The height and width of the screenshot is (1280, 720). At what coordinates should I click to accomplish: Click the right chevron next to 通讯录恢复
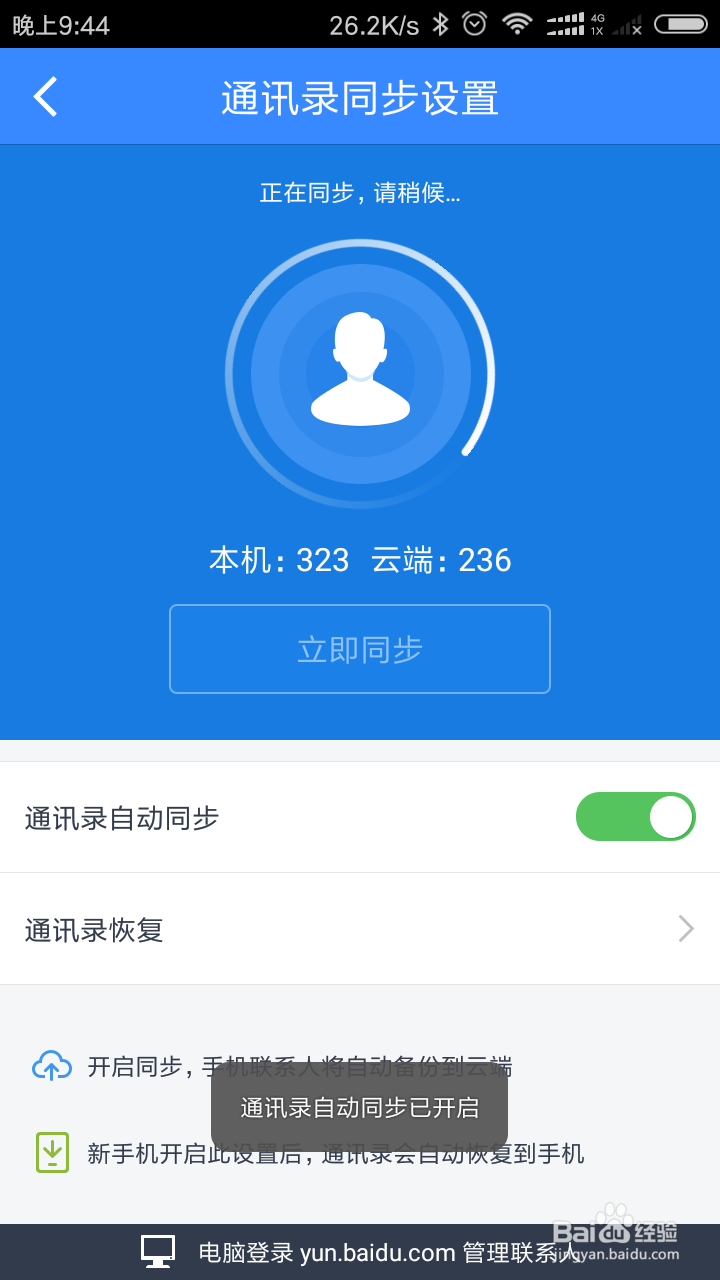pos(685,929)
